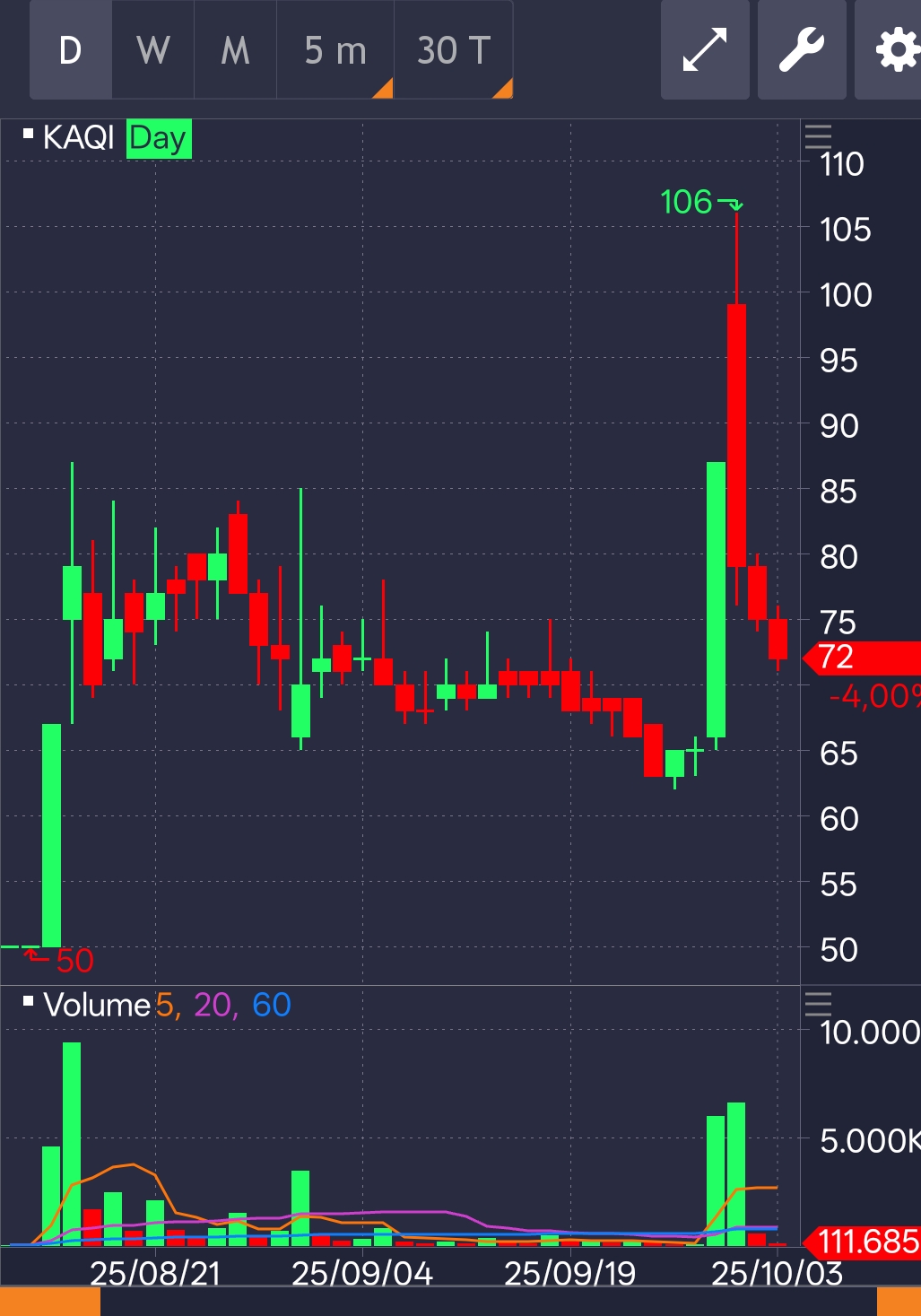Open the 5 m interval dropdown
This screenshot has width=921, height=1316.
[x=335, y=50]
